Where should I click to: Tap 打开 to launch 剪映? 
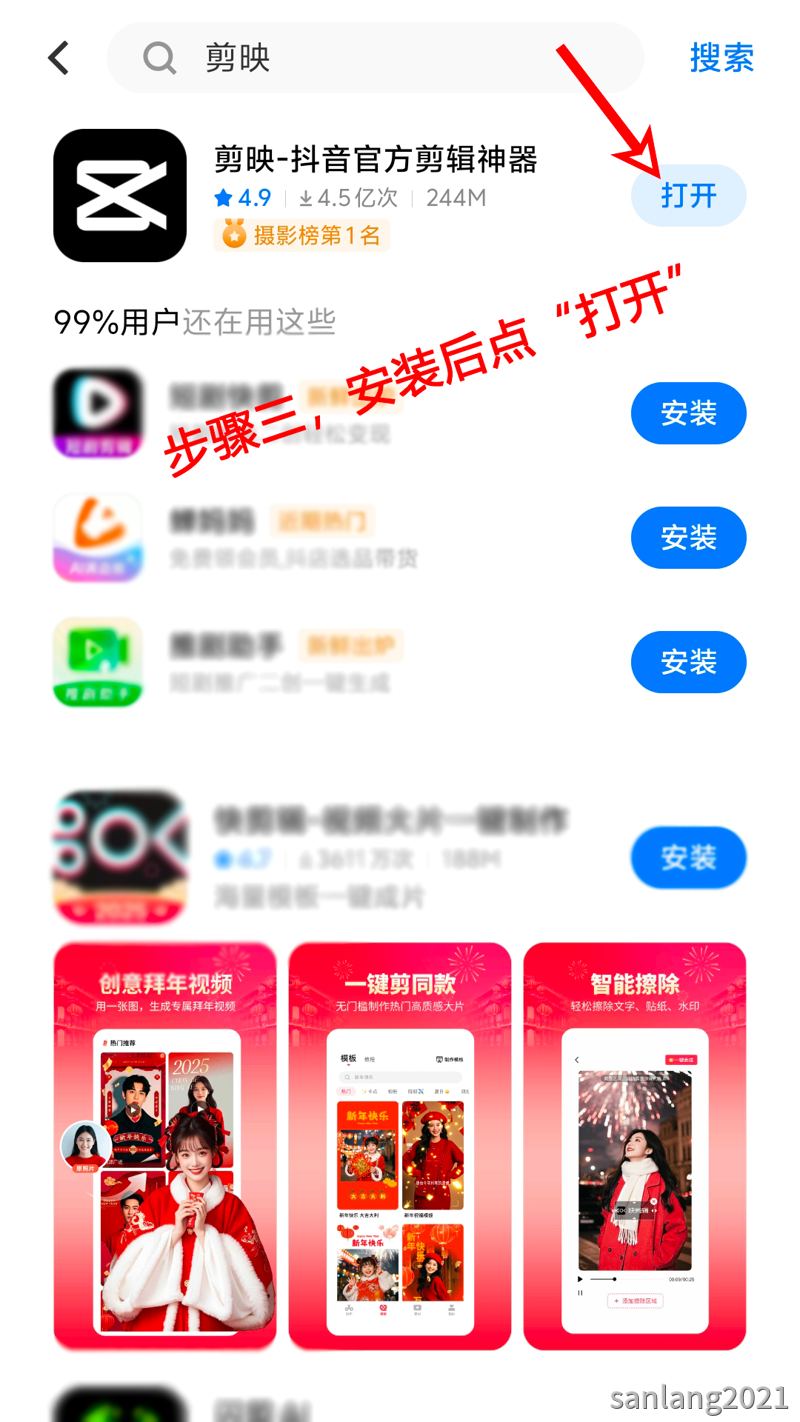coord(688,195)
